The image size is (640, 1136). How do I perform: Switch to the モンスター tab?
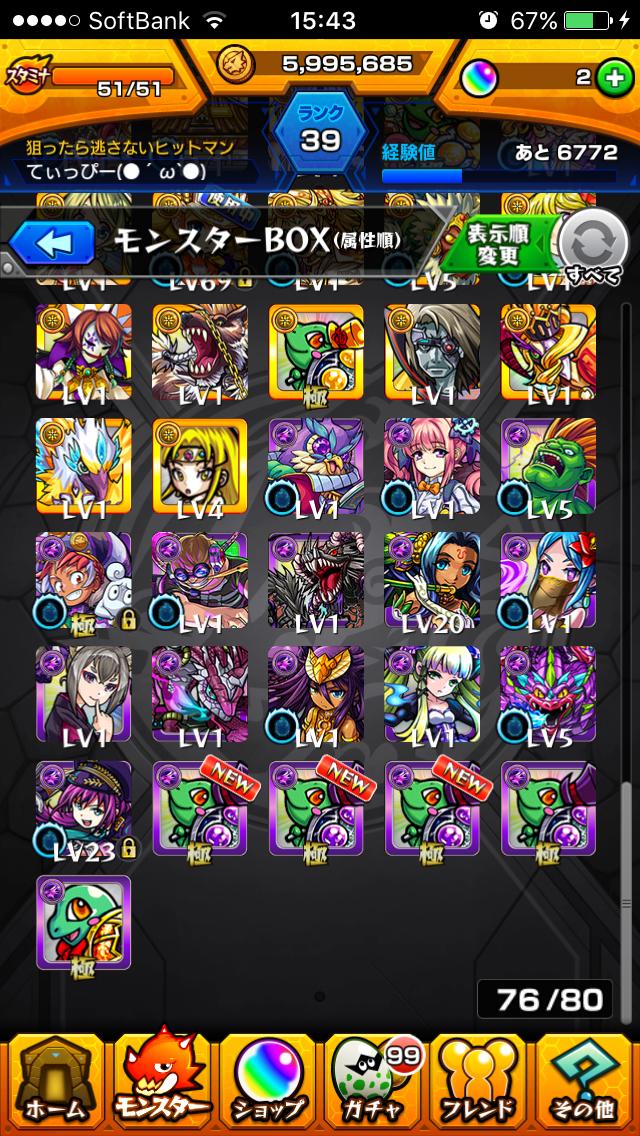(162, 1083)
